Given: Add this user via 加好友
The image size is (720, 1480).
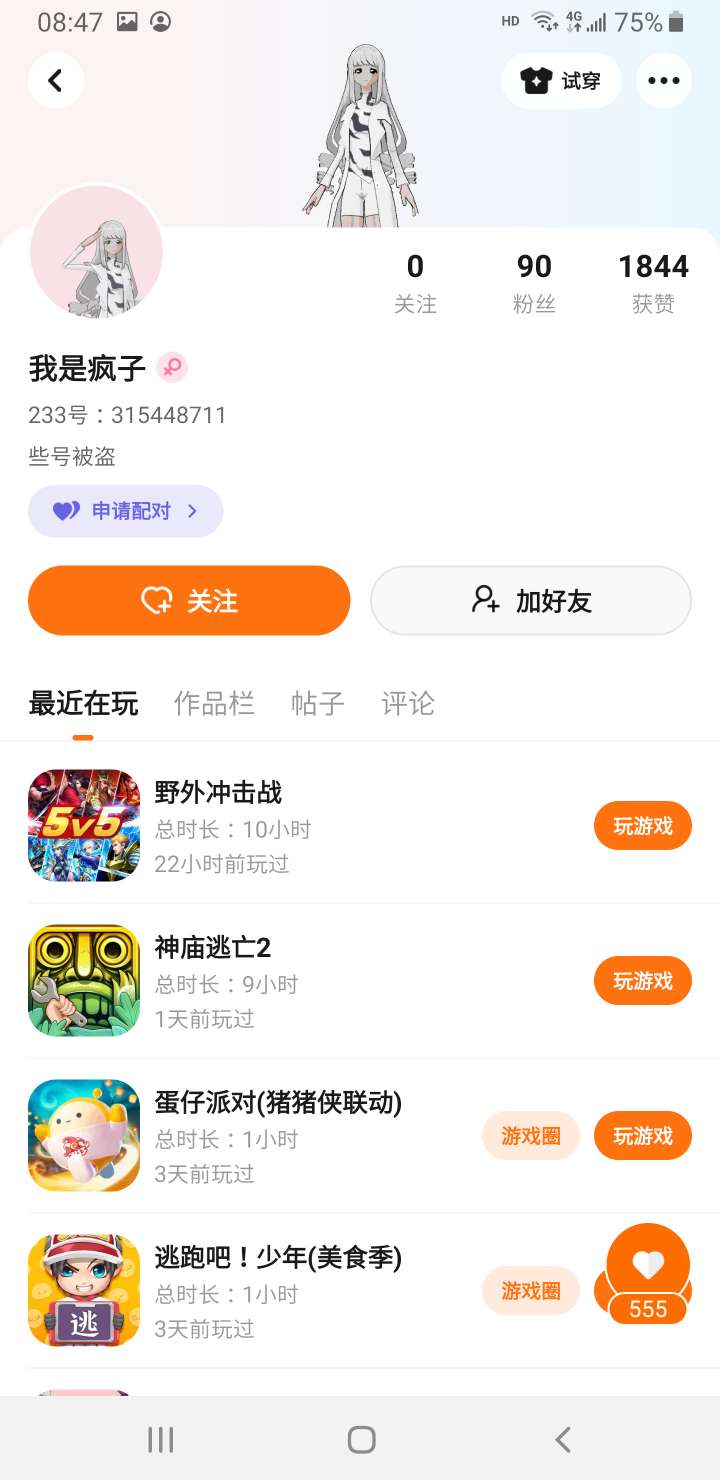Looking at the screenshot, I should 531,600.
